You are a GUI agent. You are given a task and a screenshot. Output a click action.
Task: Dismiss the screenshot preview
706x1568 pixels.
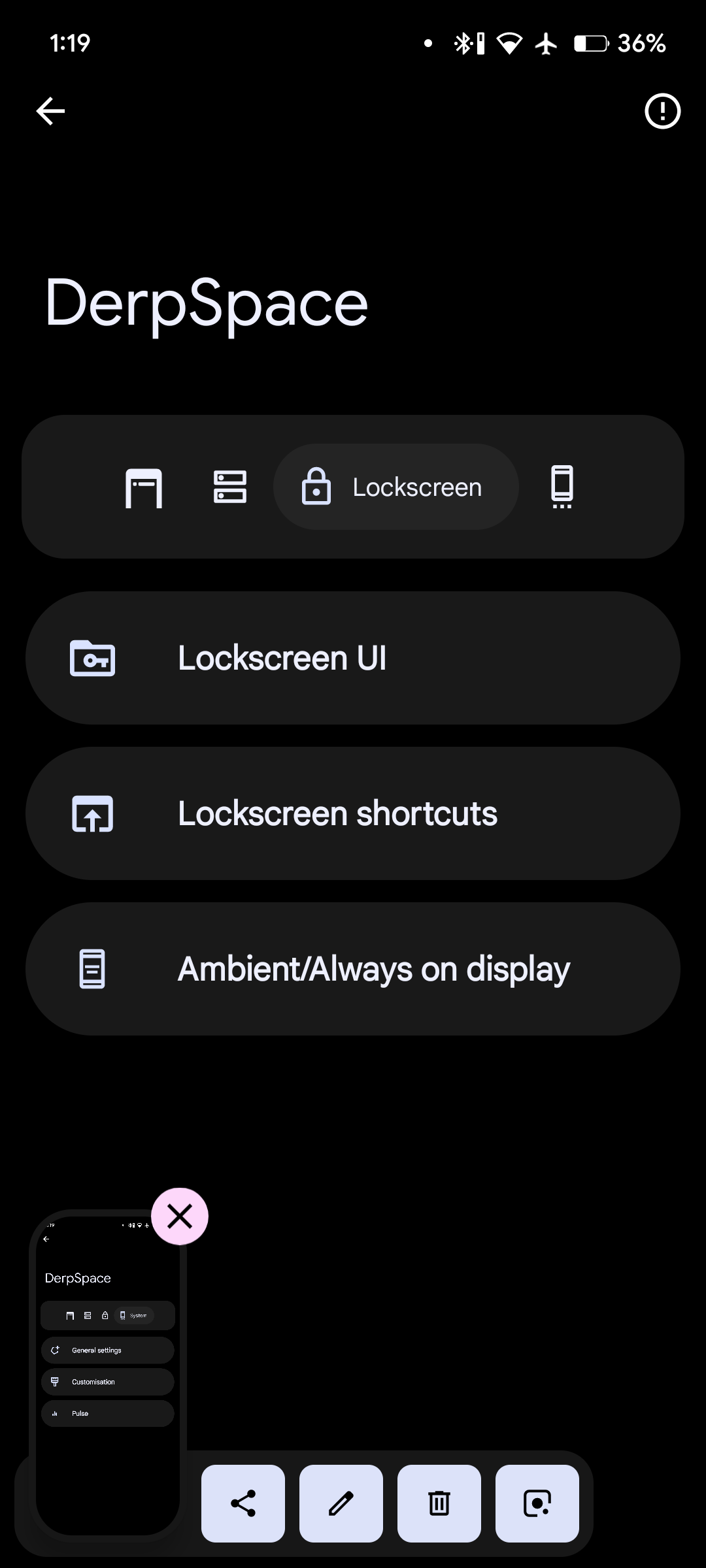click(180, 1217)
